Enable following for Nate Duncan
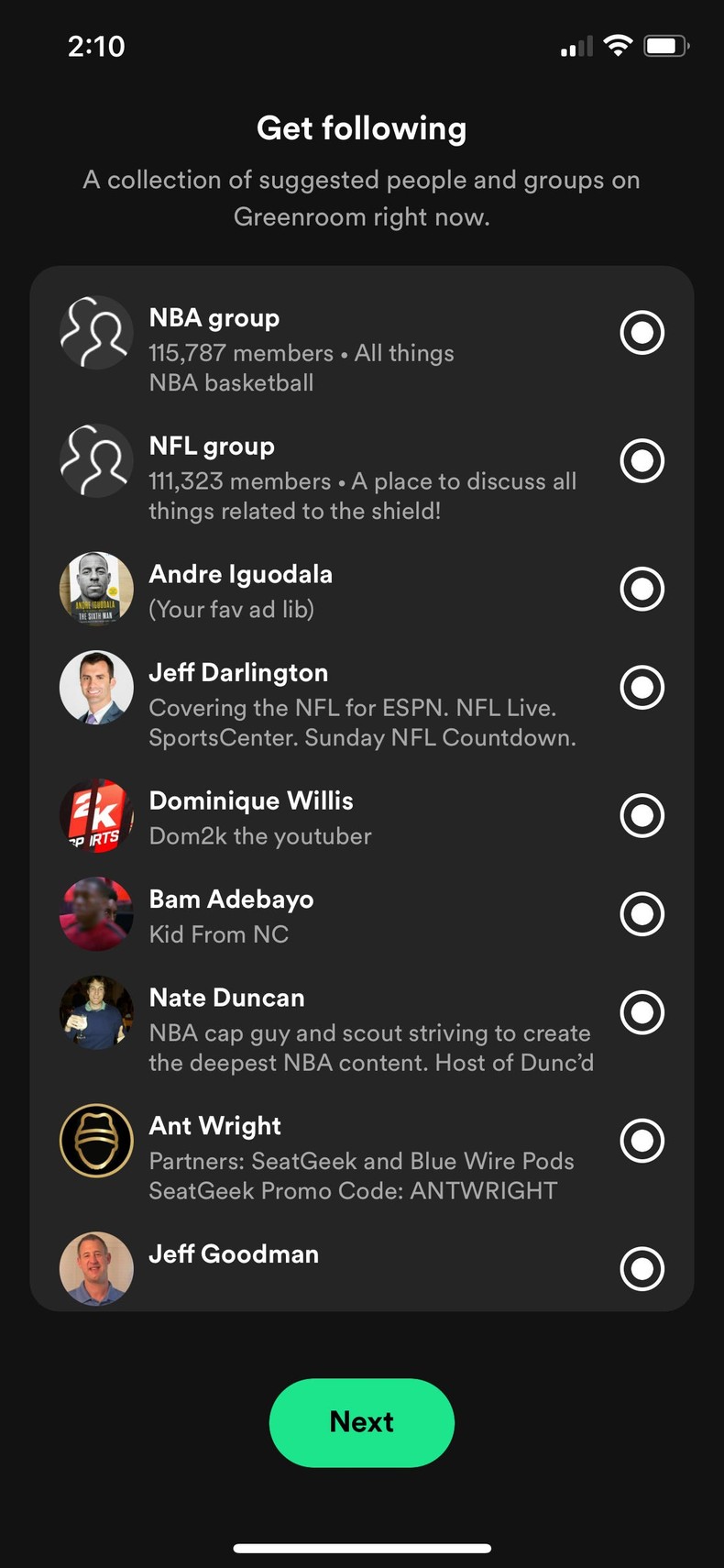 click(642, 1012)
